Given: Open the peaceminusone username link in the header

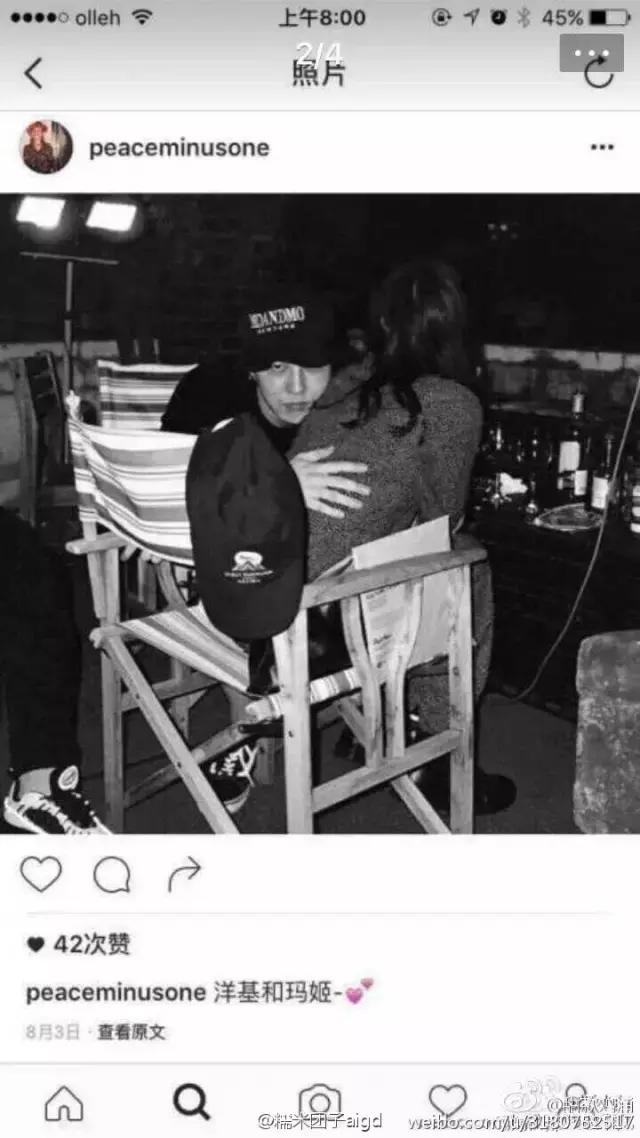Looking at the screenshot, I should tap(179, 148).
